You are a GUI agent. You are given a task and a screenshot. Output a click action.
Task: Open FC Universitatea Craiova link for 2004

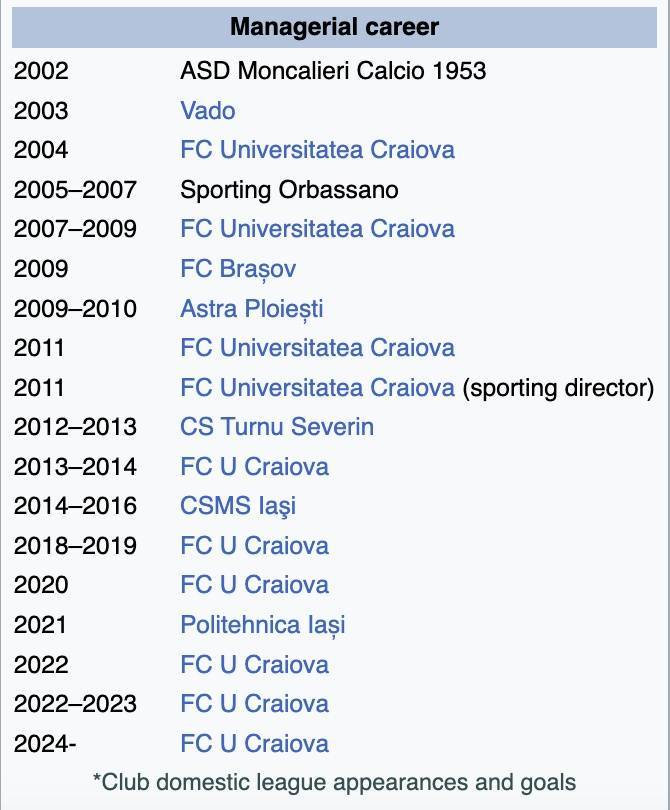pos(317,150)
